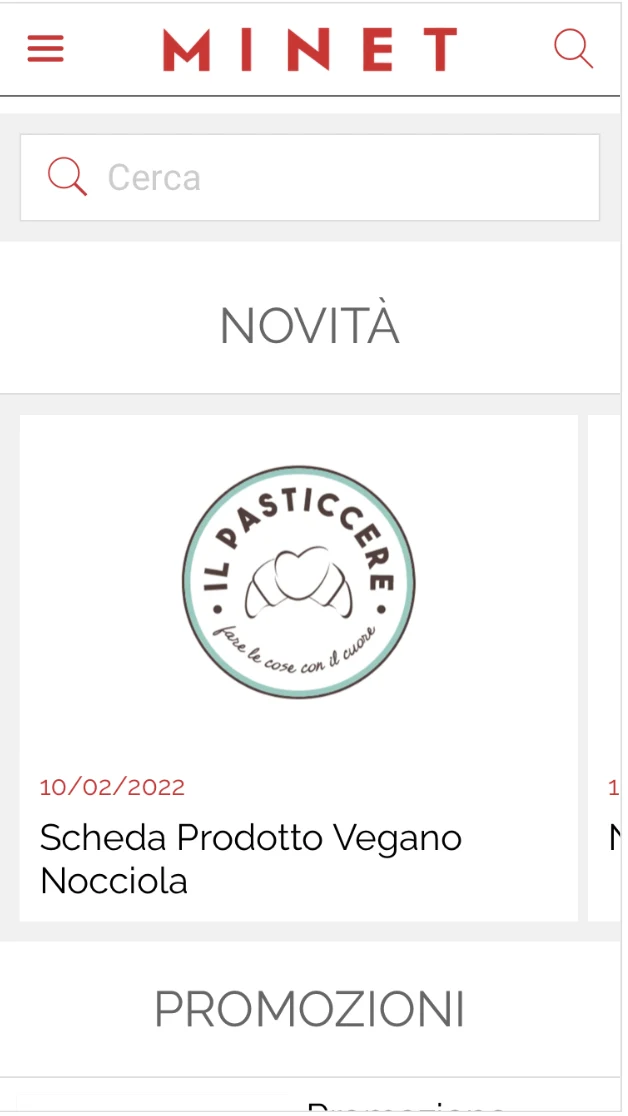Focus the Cerca search field

(x=310, y=177)
